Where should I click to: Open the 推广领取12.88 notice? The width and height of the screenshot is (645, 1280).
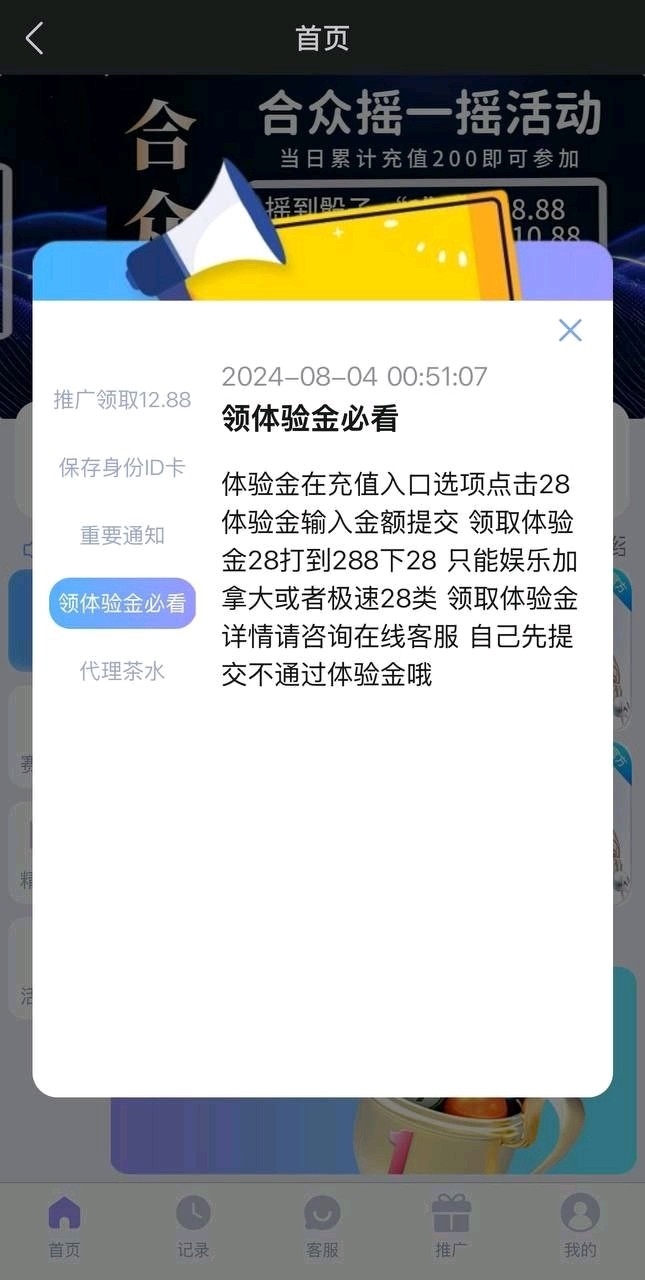[x=122, y=400]
